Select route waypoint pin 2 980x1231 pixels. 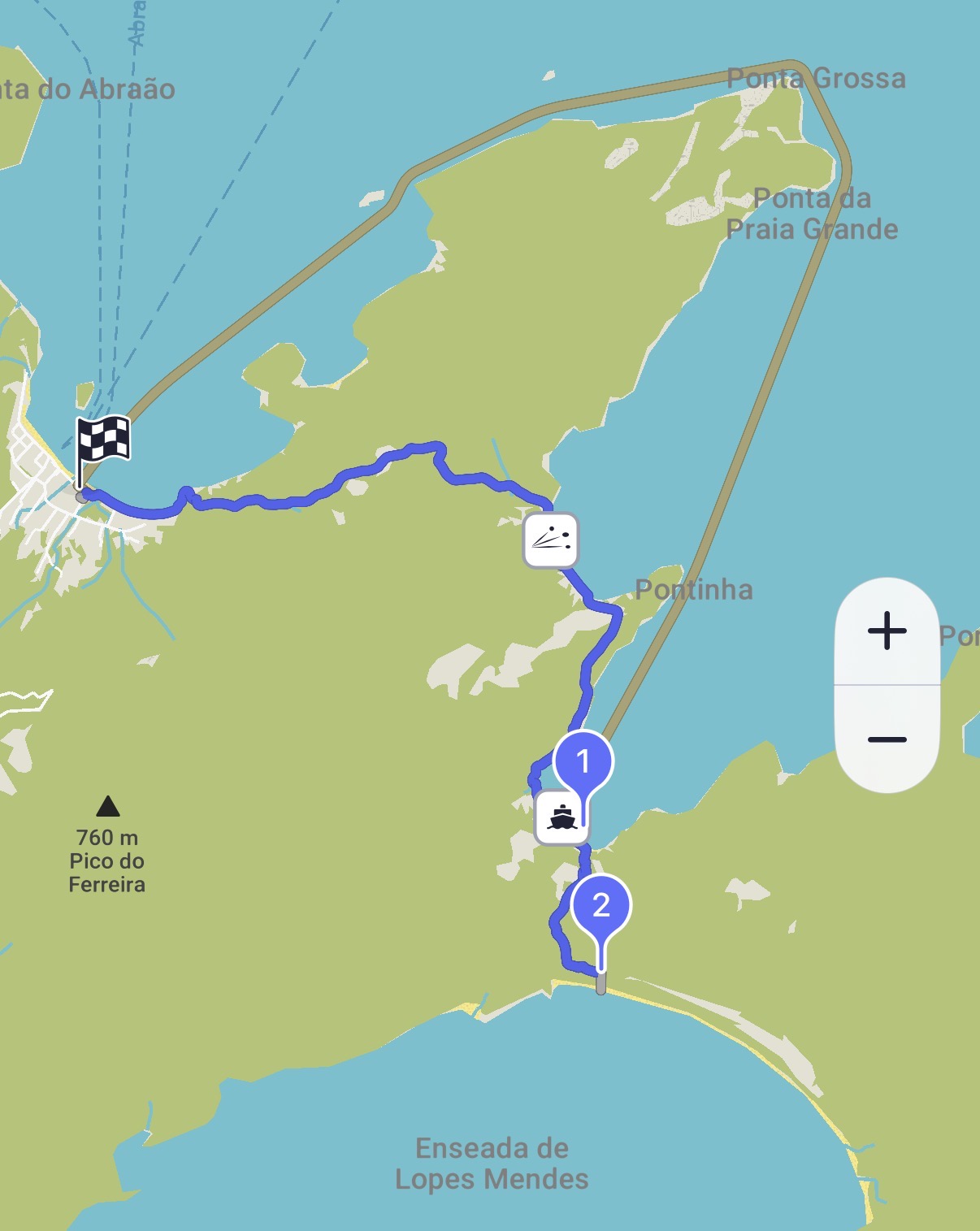coord(601,905)
